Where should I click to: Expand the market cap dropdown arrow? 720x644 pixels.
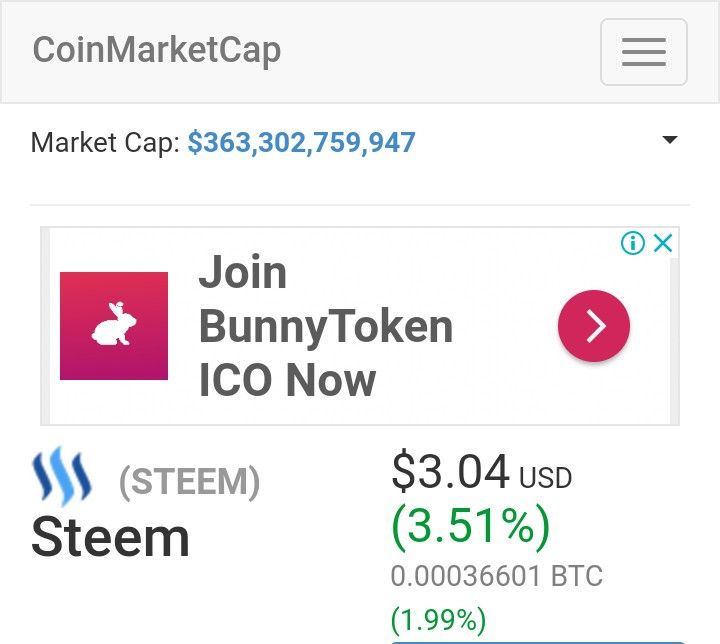(670, 141)
